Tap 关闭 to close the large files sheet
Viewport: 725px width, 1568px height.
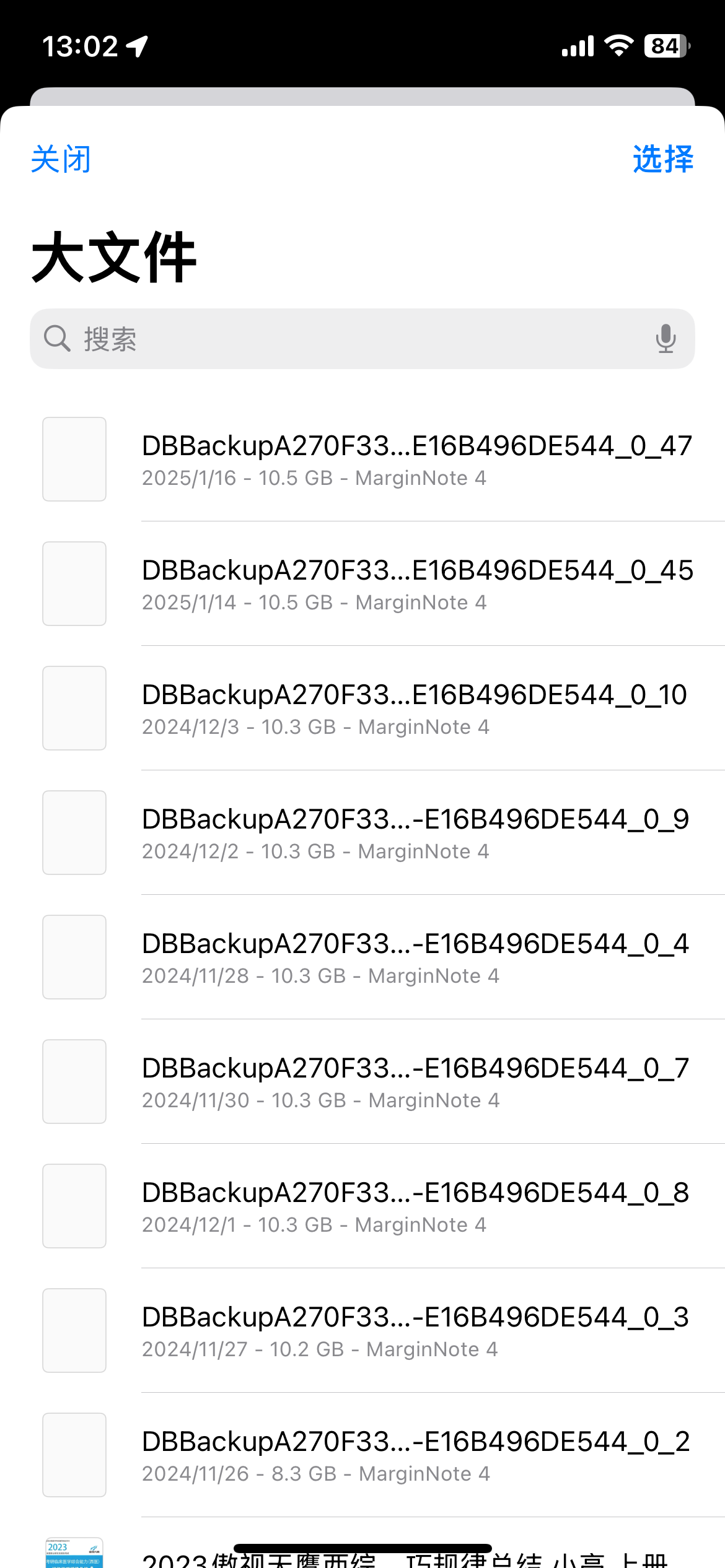[61, 159]
